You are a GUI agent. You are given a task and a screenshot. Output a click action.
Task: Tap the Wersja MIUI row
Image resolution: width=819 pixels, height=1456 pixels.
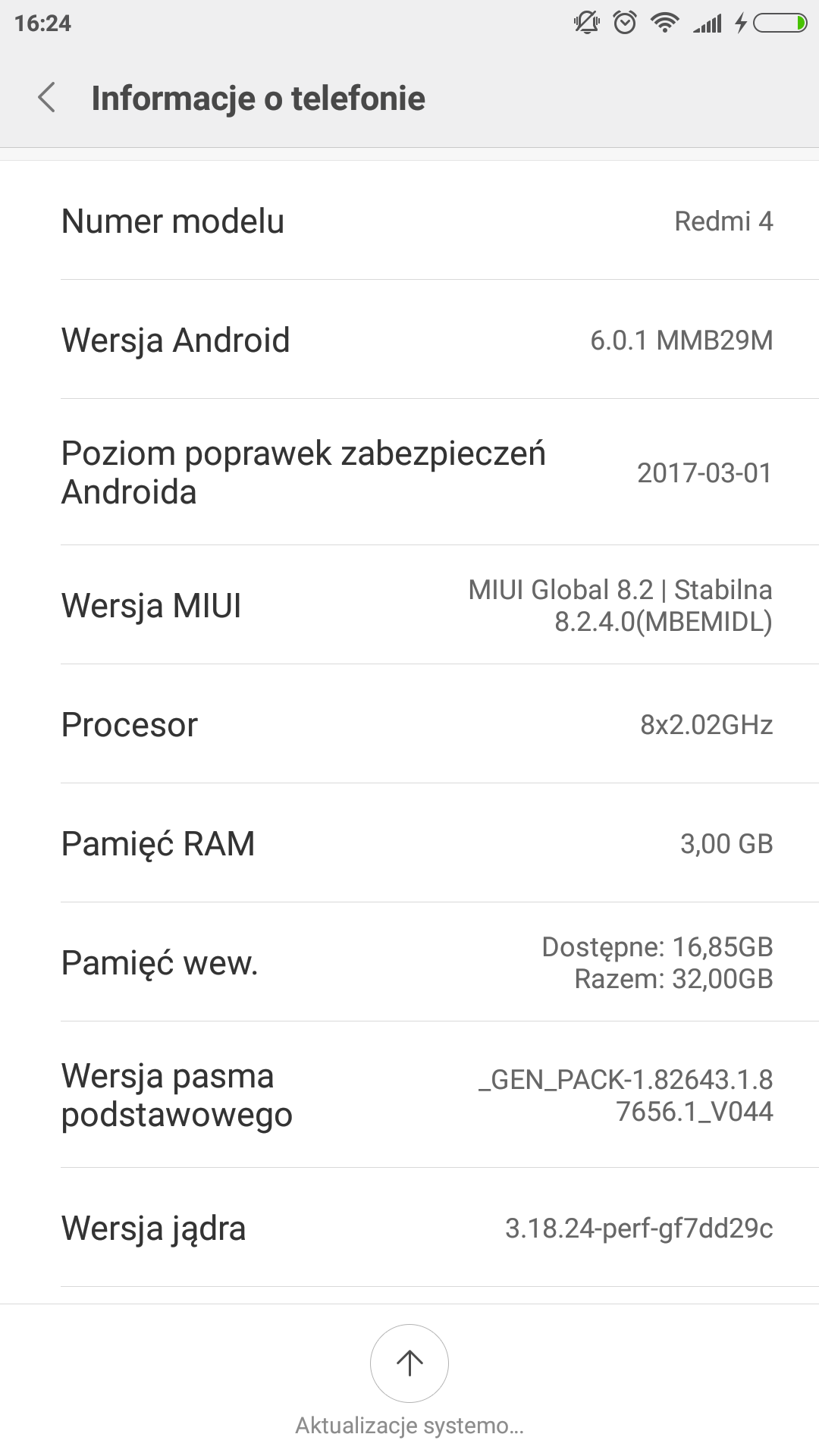point(409,605)
